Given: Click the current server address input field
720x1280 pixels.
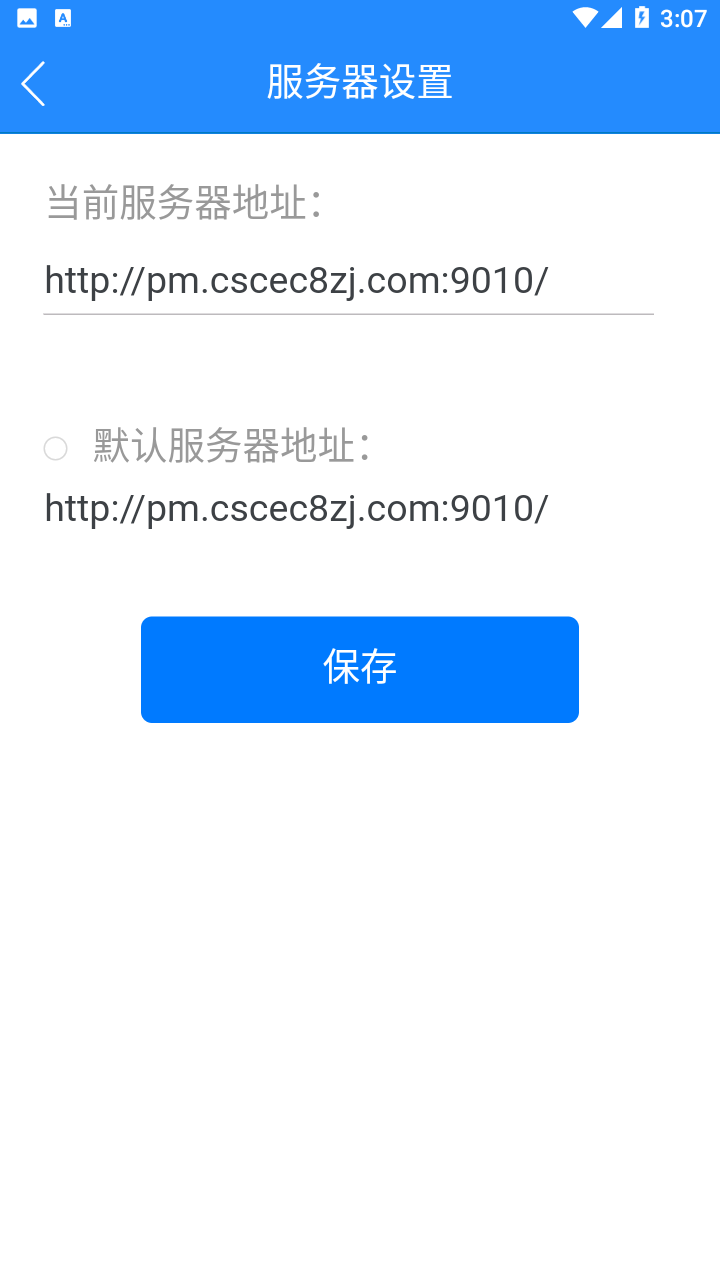Looking at the screenshot, I should coord(348,281).
